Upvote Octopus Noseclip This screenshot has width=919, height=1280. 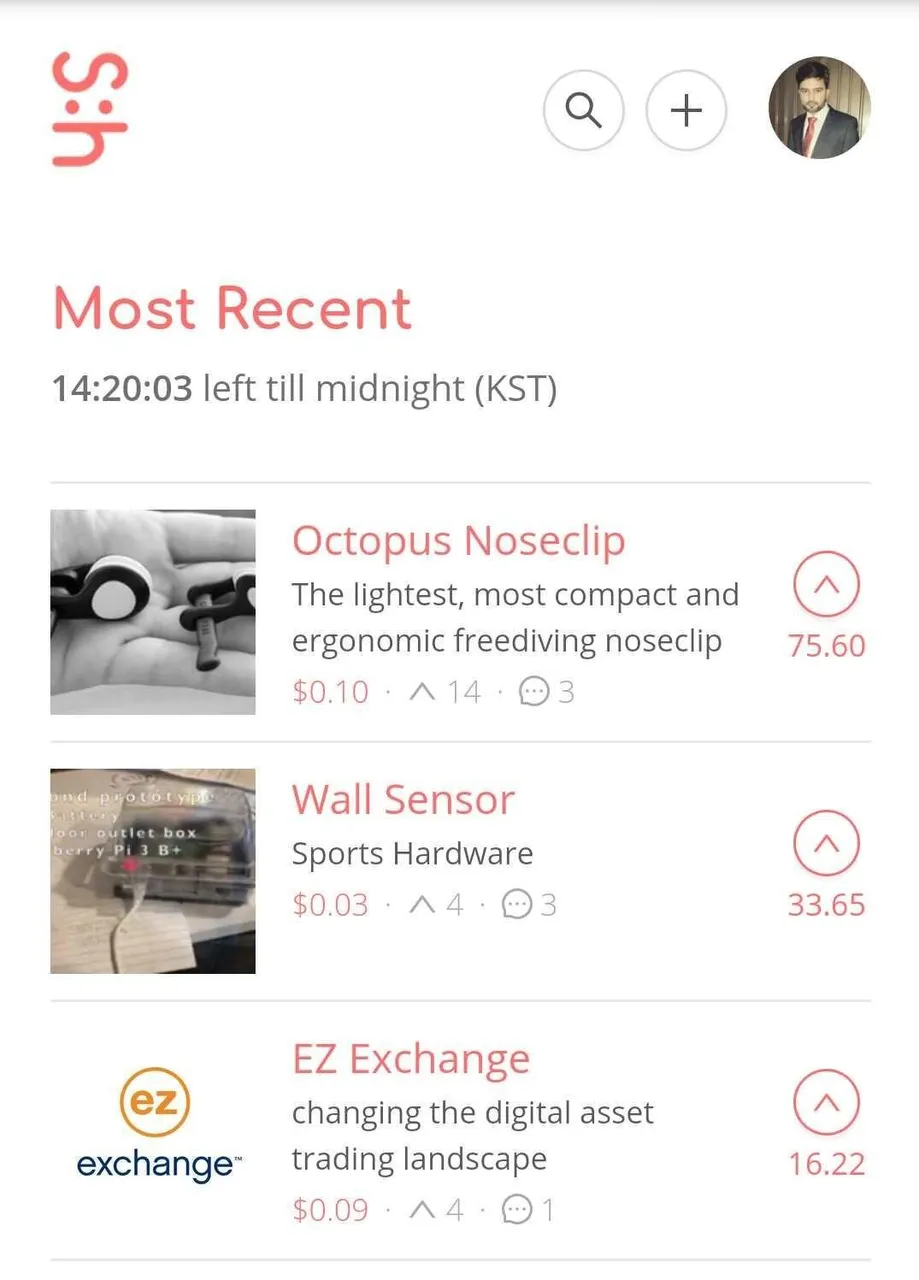tap(826, 587)
